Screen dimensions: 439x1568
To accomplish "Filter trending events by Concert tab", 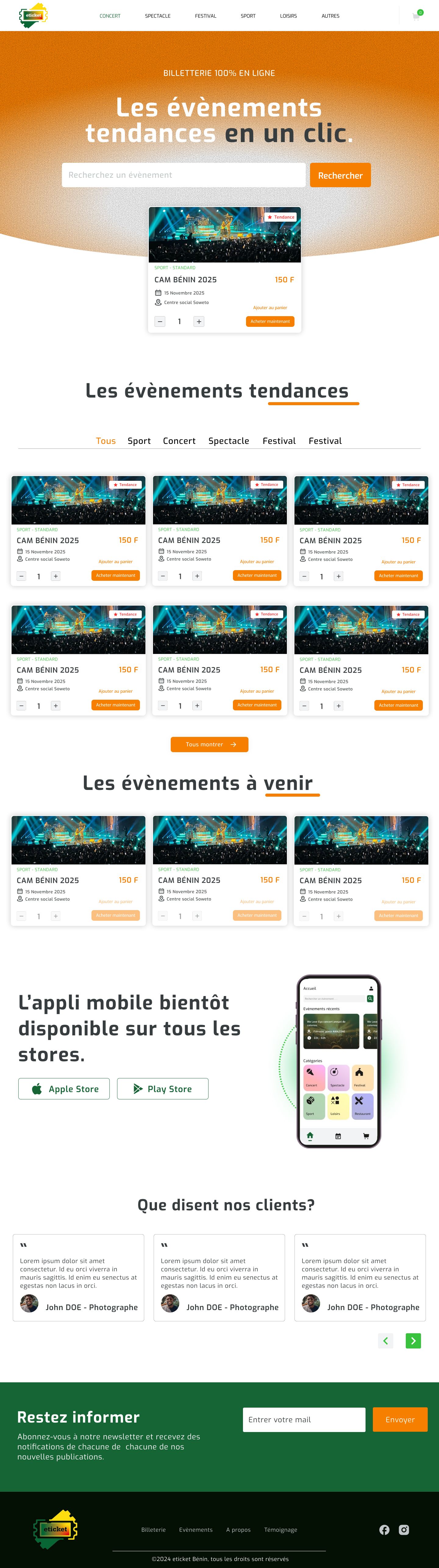I will 179,441.
